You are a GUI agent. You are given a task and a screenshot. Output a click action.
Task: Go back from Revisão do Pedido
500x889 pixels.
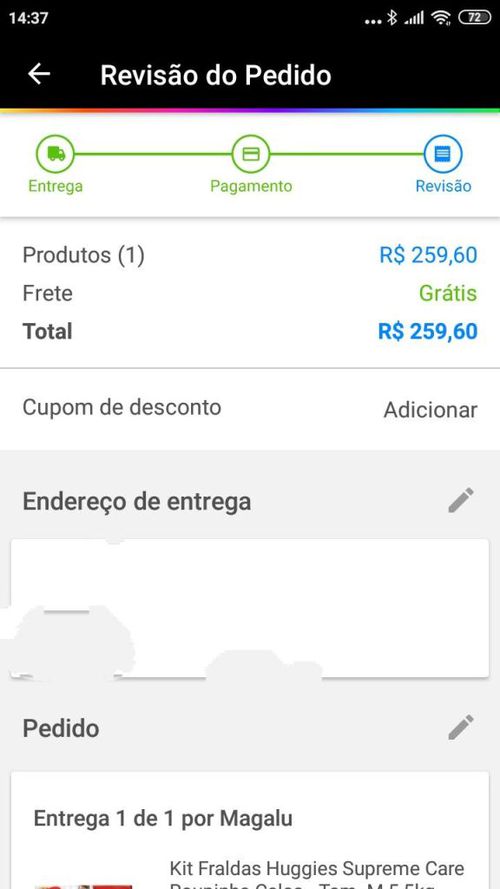(39, 74)
